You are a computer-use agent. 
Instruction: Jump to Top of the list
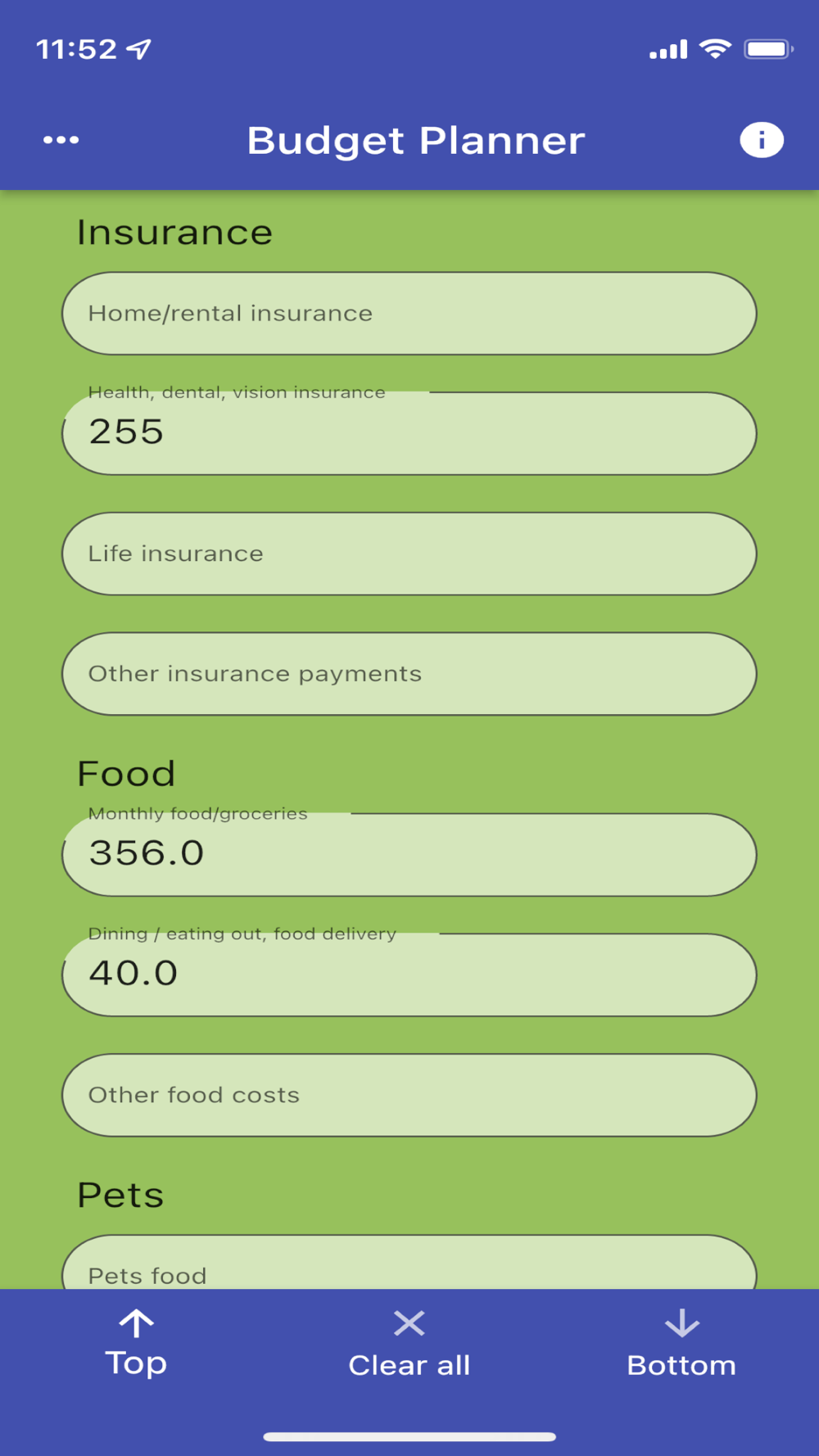tap(136, 1344)
